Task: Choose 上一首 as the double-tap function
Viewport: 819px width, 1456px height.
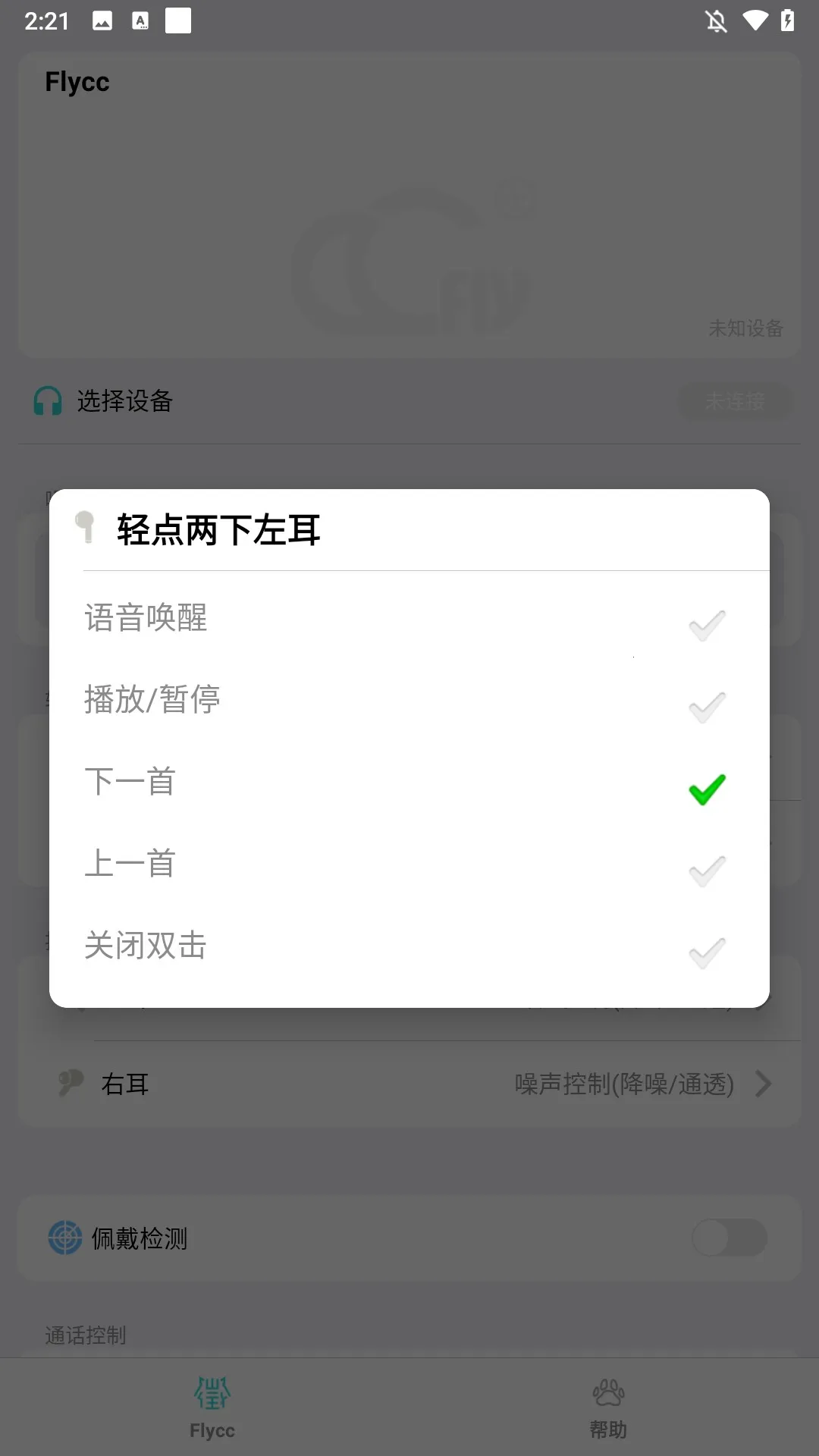Action: click(x=409, y=864)
